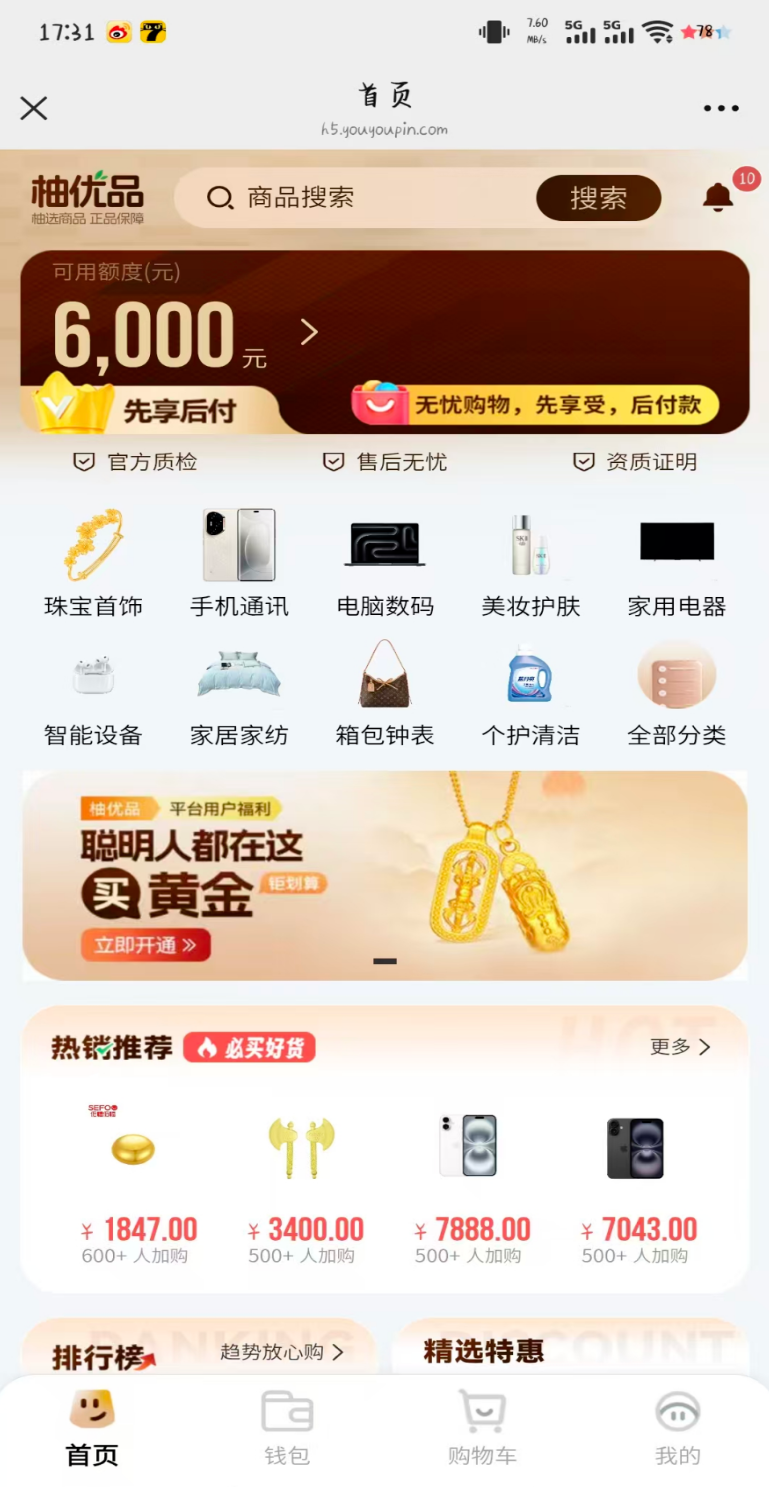Open the three-dot overflow menu

click(x=720, y=108)
